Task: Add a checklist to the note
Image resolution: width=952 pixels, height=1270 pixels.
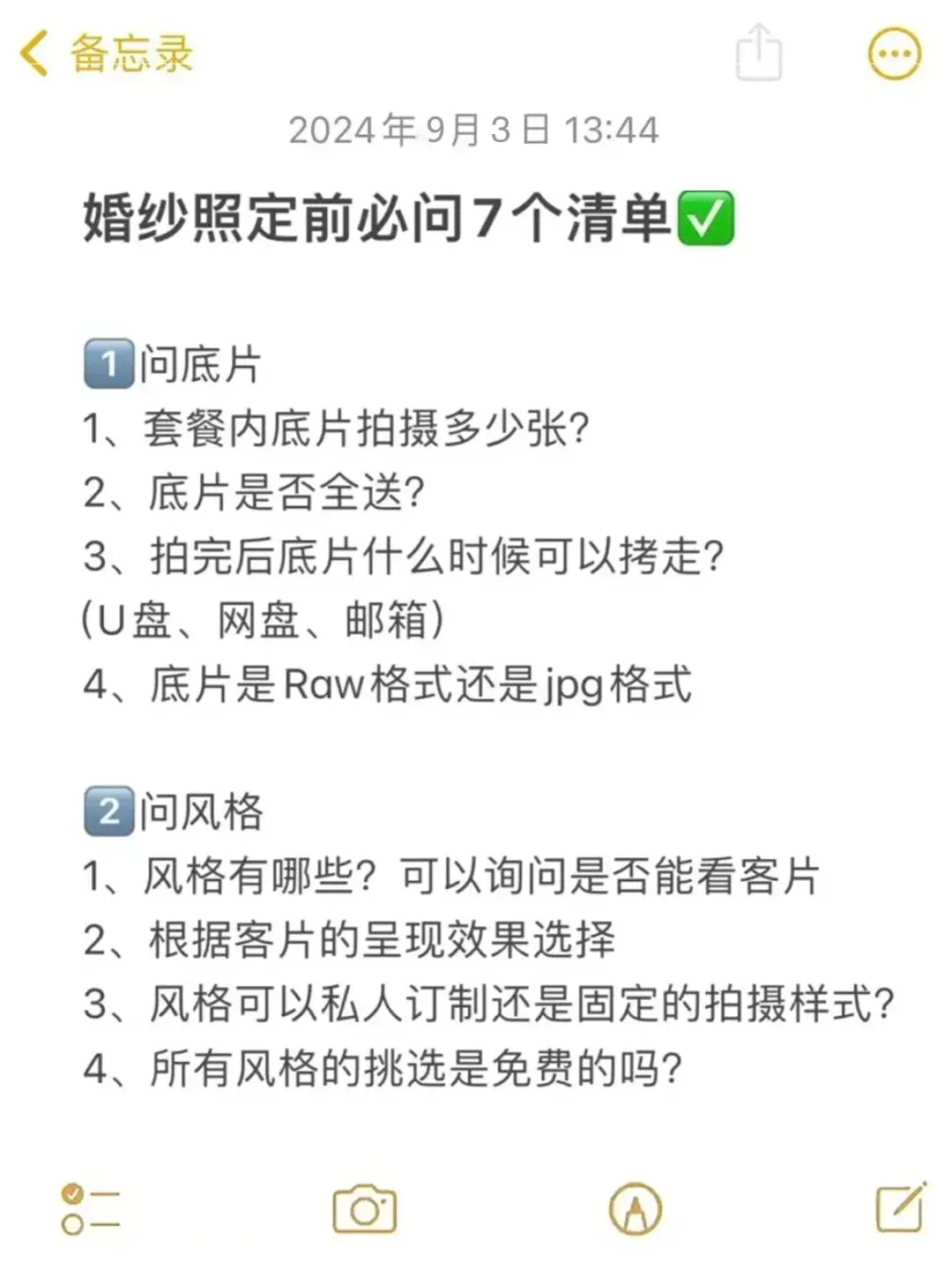Action: point(90,1209)
